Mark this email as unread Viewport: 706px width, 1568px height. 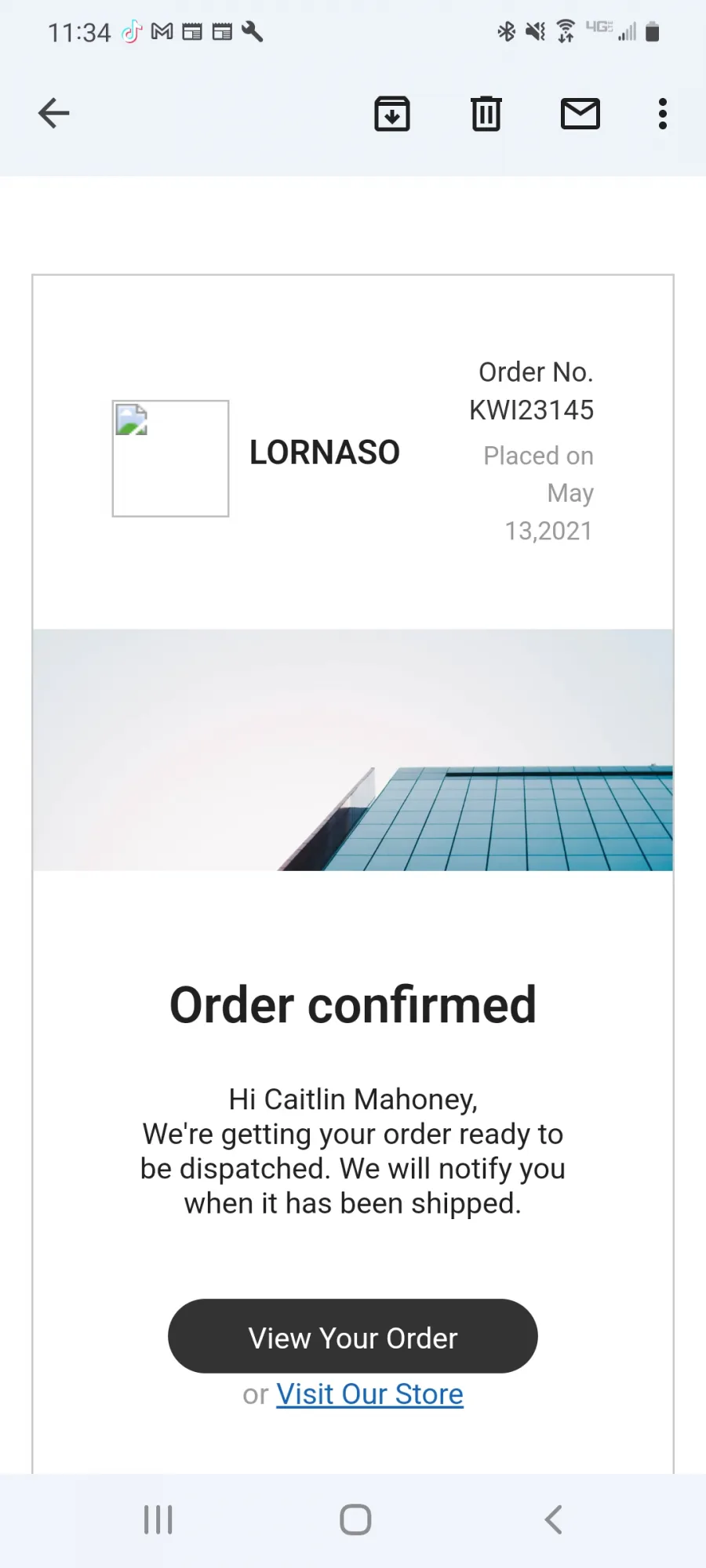tap(580, 114)
